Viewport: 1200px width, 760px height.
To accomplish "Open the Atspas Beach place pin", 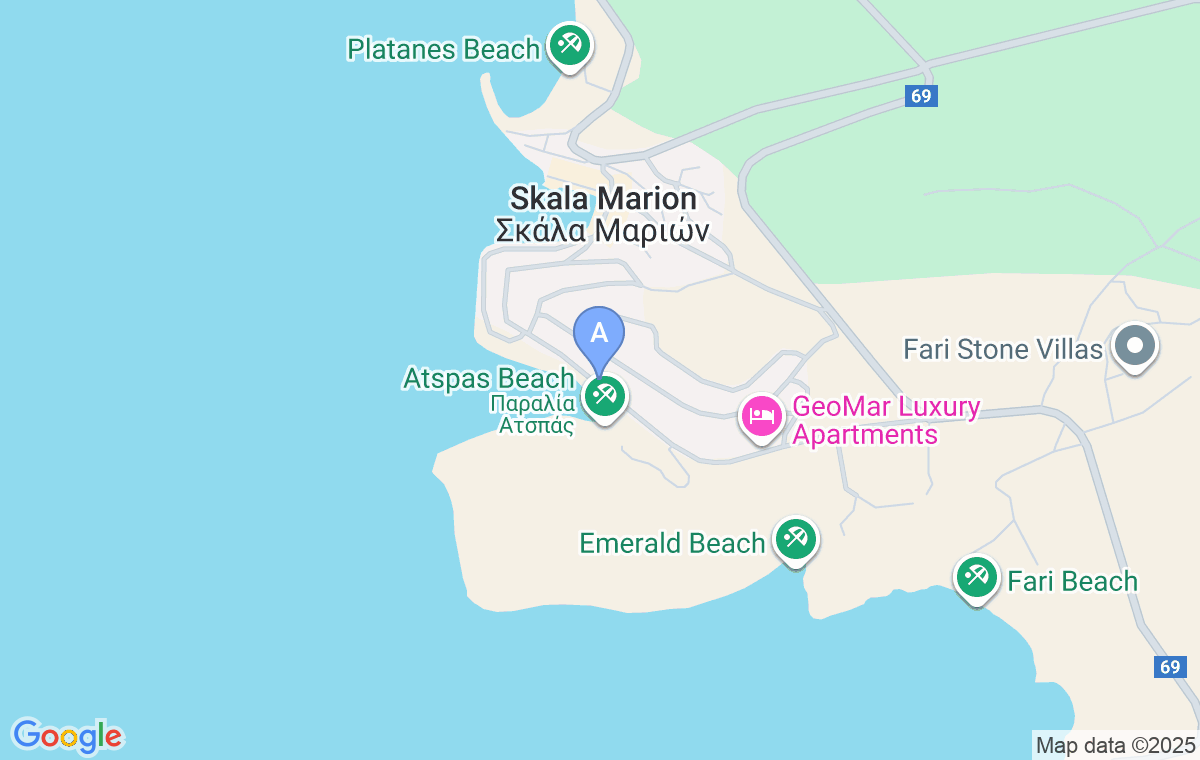I will tap(604, 397).
